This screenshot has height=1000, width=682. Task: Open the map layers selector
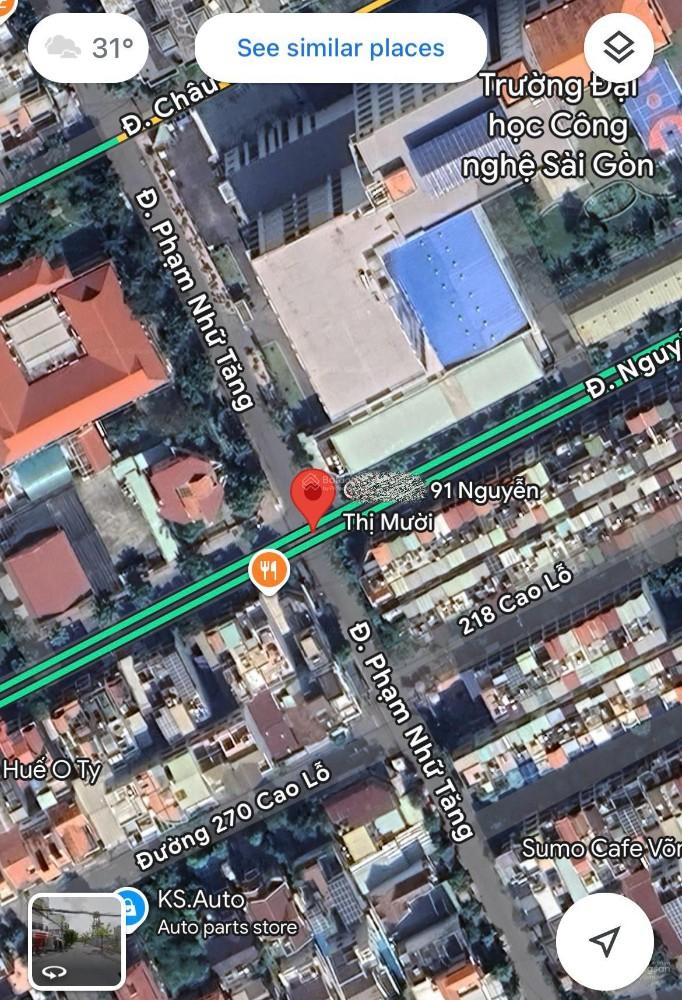point(618,47)
